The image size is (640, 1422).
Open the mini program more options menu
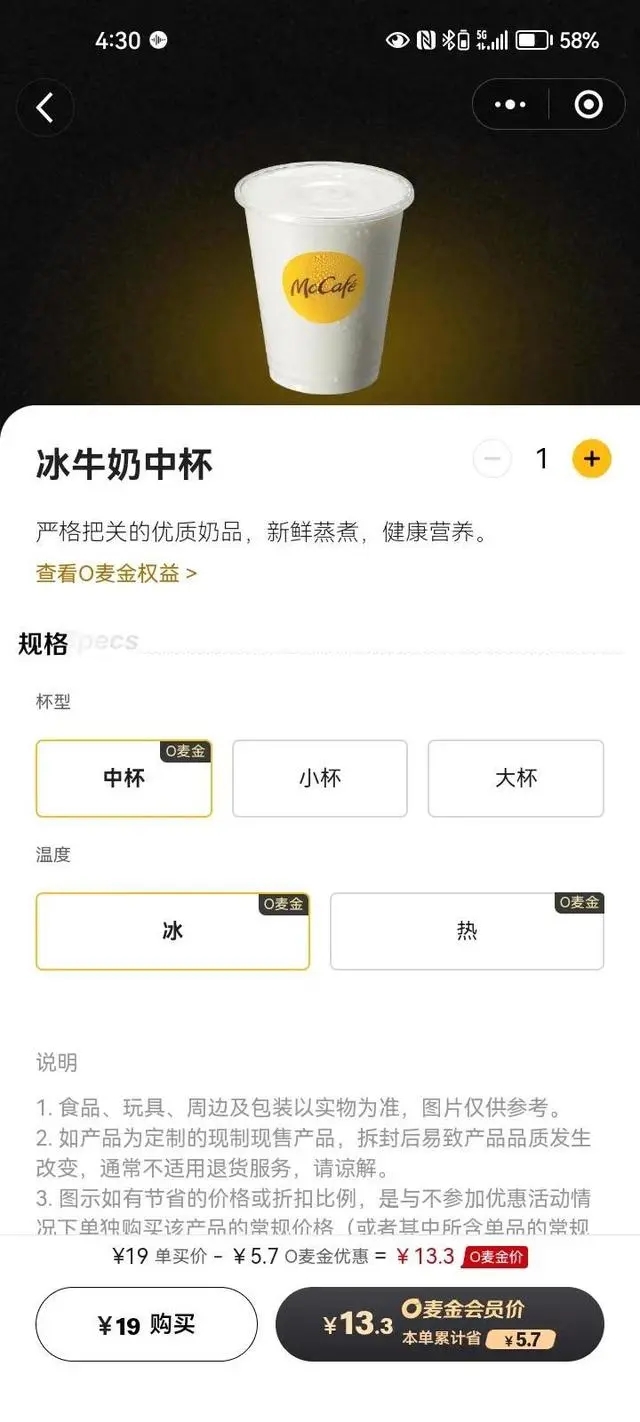510,104
